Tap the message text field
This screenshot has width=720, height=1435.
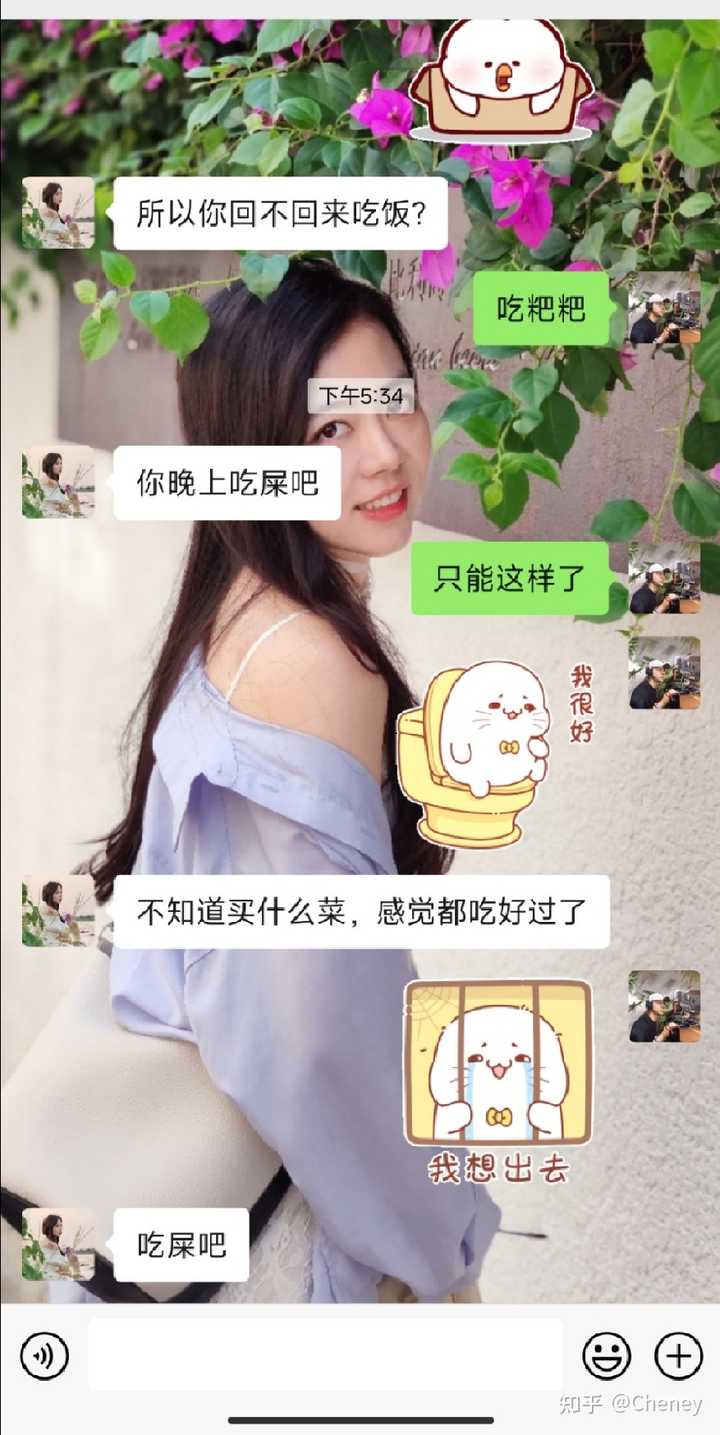tap(325, 1355)
